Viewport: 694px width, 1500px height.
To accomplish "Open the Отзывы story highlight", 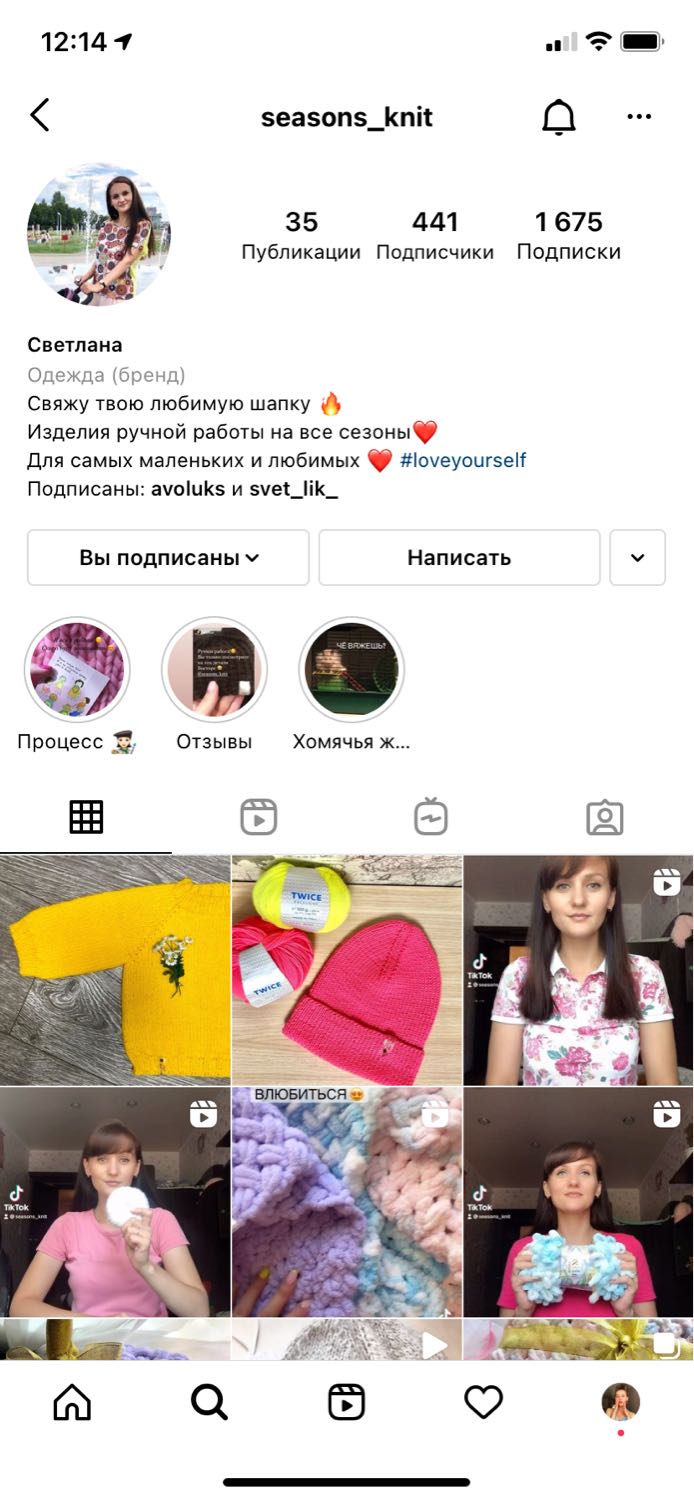I will tap(214, 670).
